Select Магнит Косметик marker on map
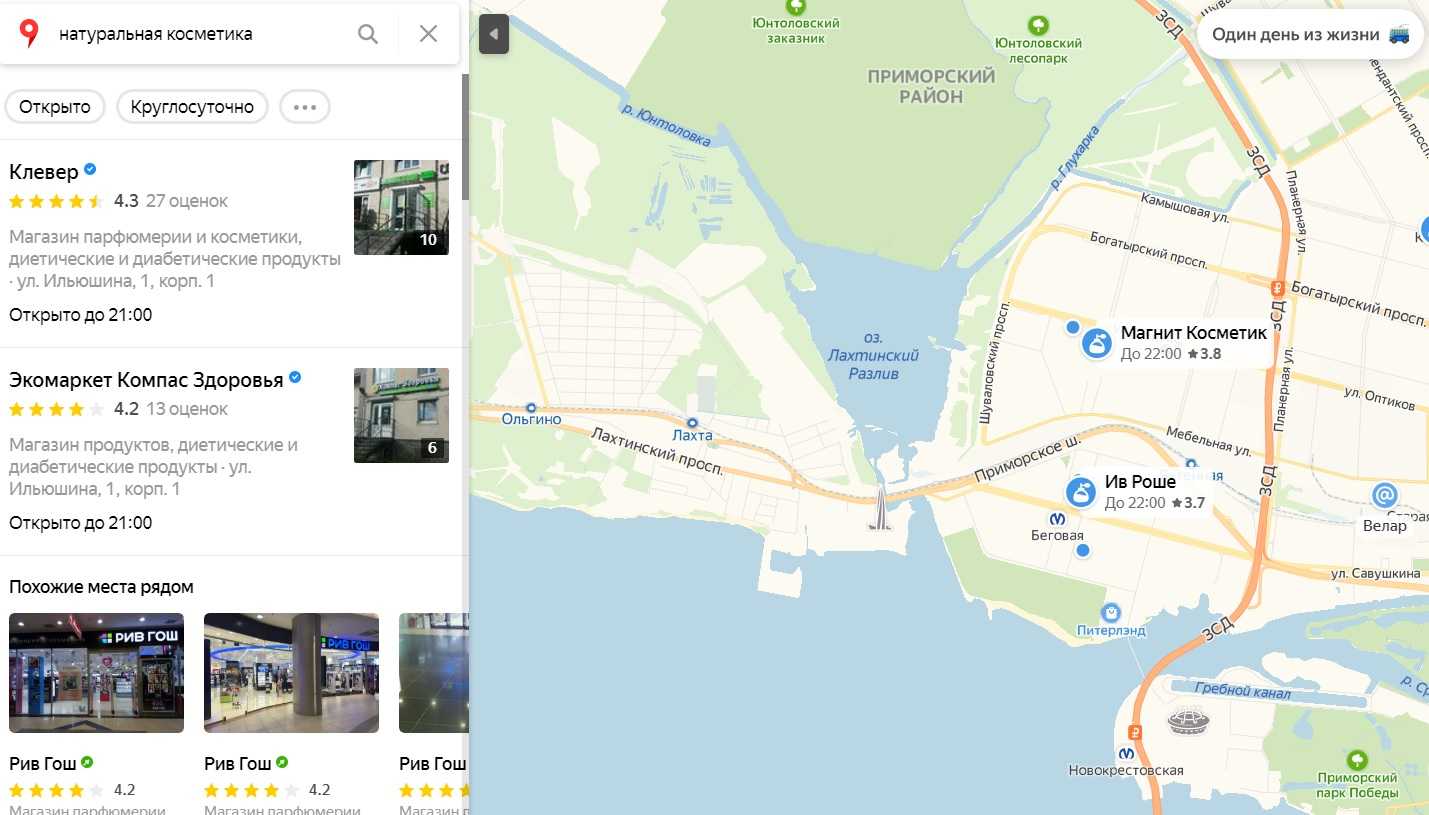Viewport: 1429px width, 815px height. click(x=1097, y=344)
